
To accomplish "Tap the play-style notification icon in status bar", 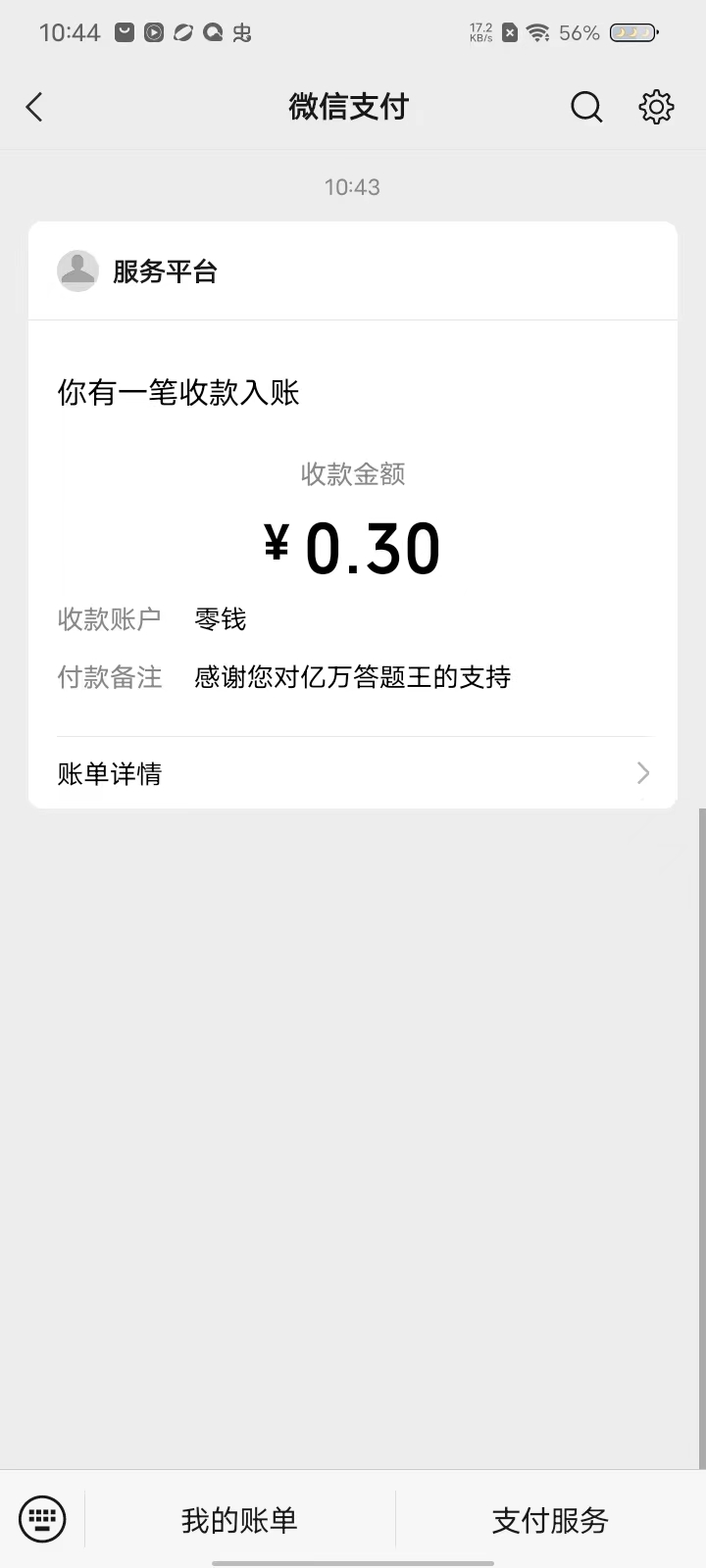I will (155, 31).
